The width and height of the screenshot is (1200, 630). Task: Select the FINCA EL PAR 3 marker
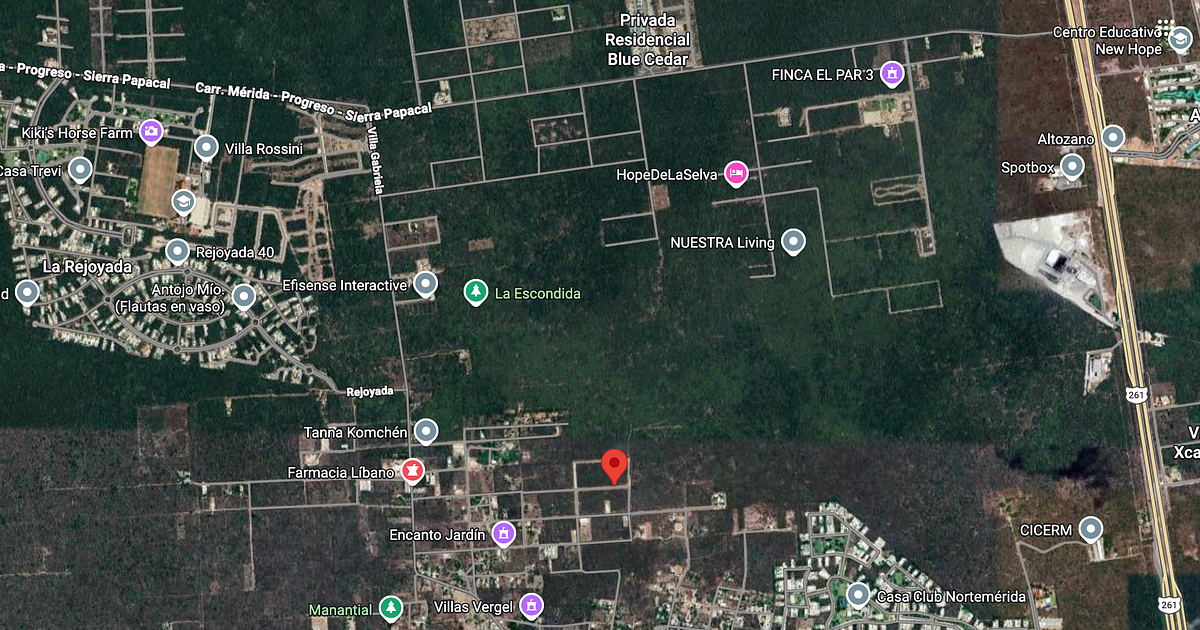click(893, 73)
